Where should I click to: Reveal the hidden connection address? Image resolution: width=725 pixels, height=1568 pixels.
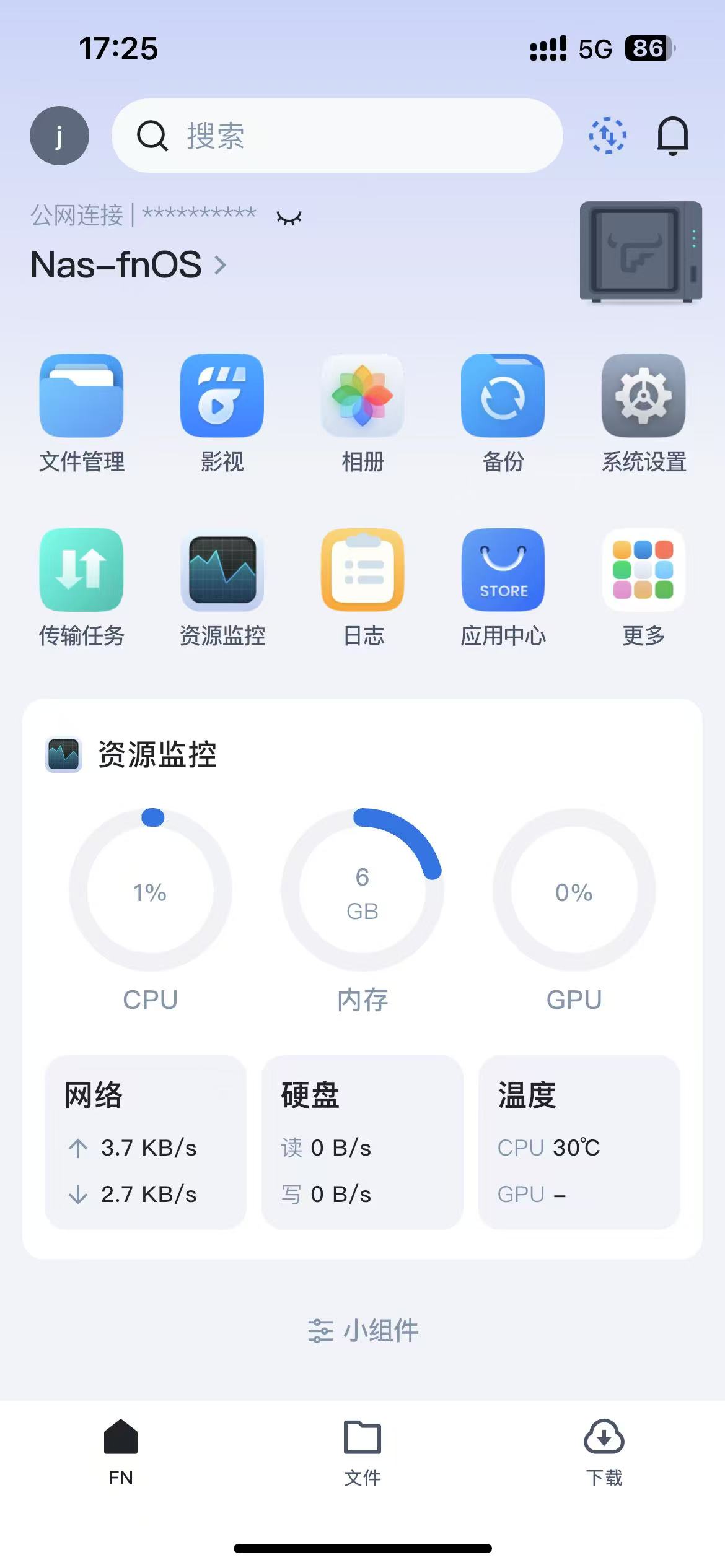click(x=289, y=217)
